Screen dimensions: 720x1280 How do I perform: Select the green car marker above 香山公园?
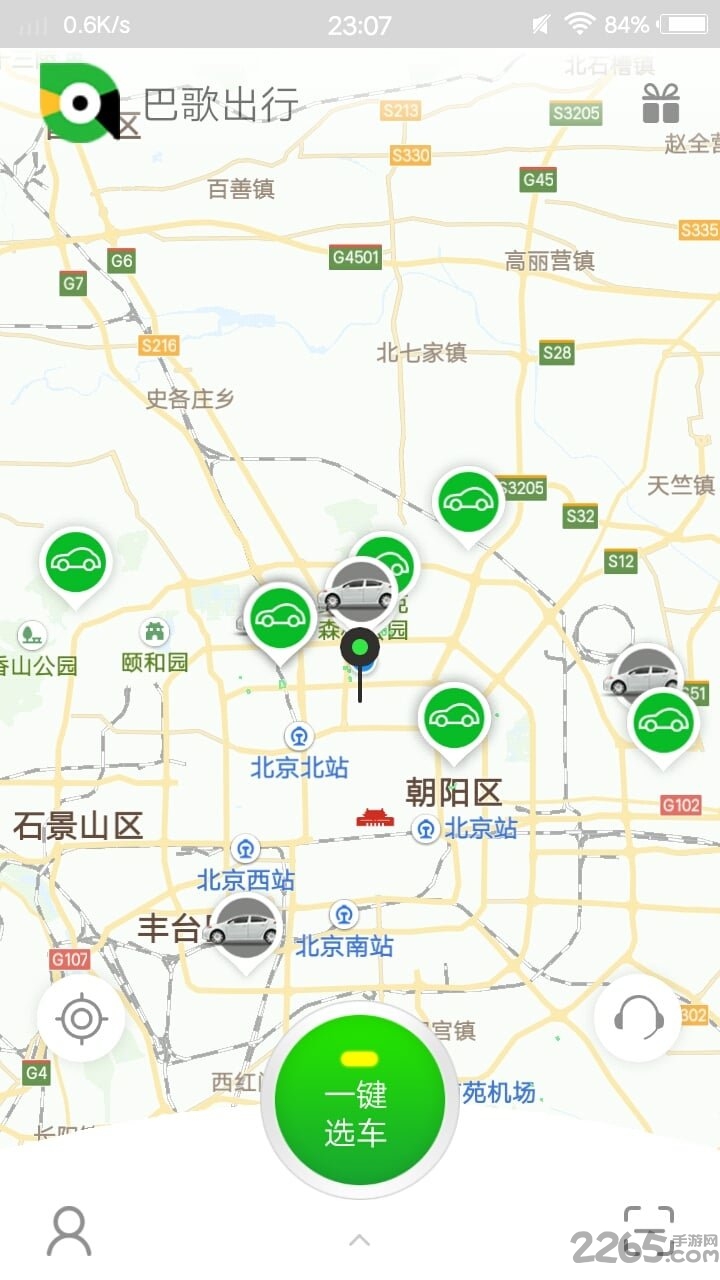[x=76, y=562]
